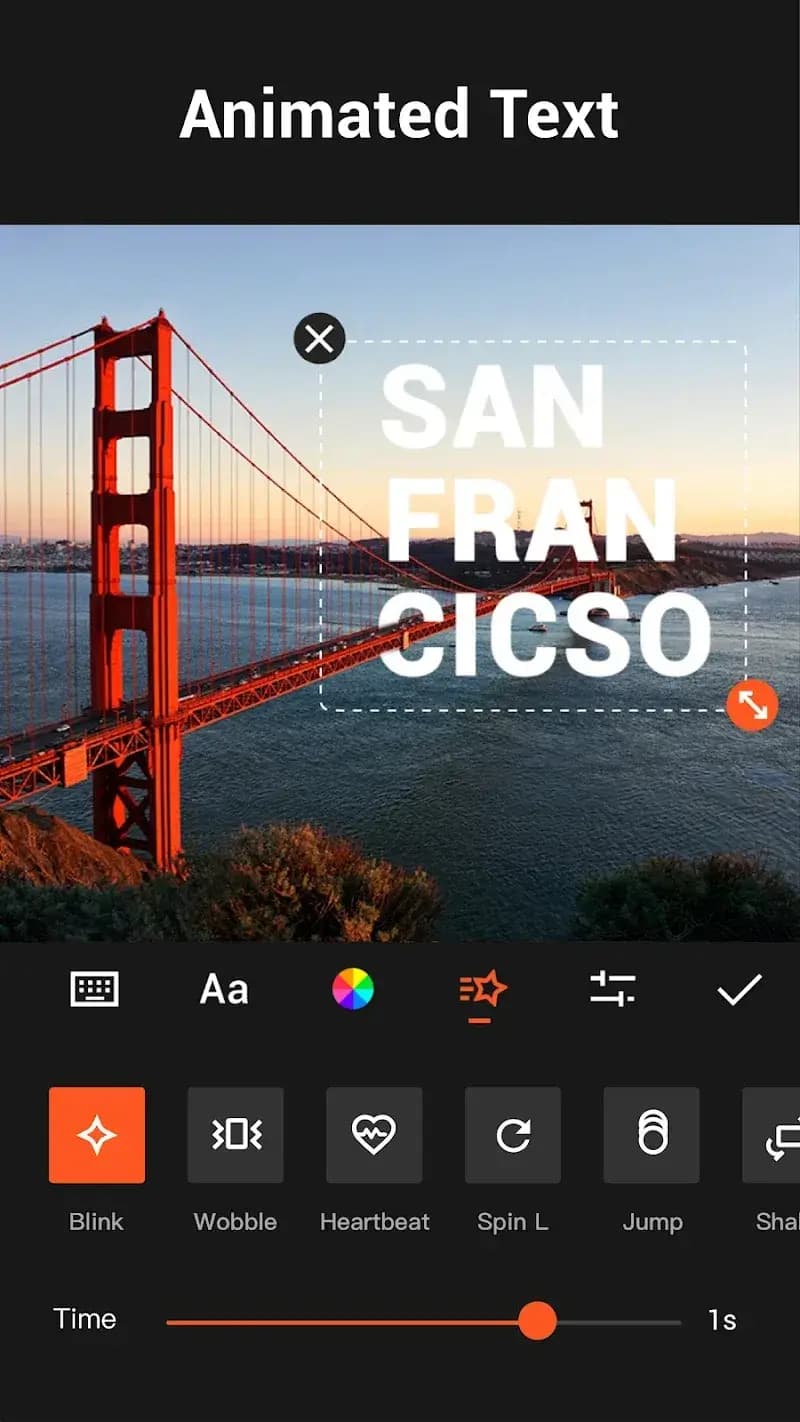Choose the Wobble animation effect
The image size is (800, 1422).
pos(235,1136)
